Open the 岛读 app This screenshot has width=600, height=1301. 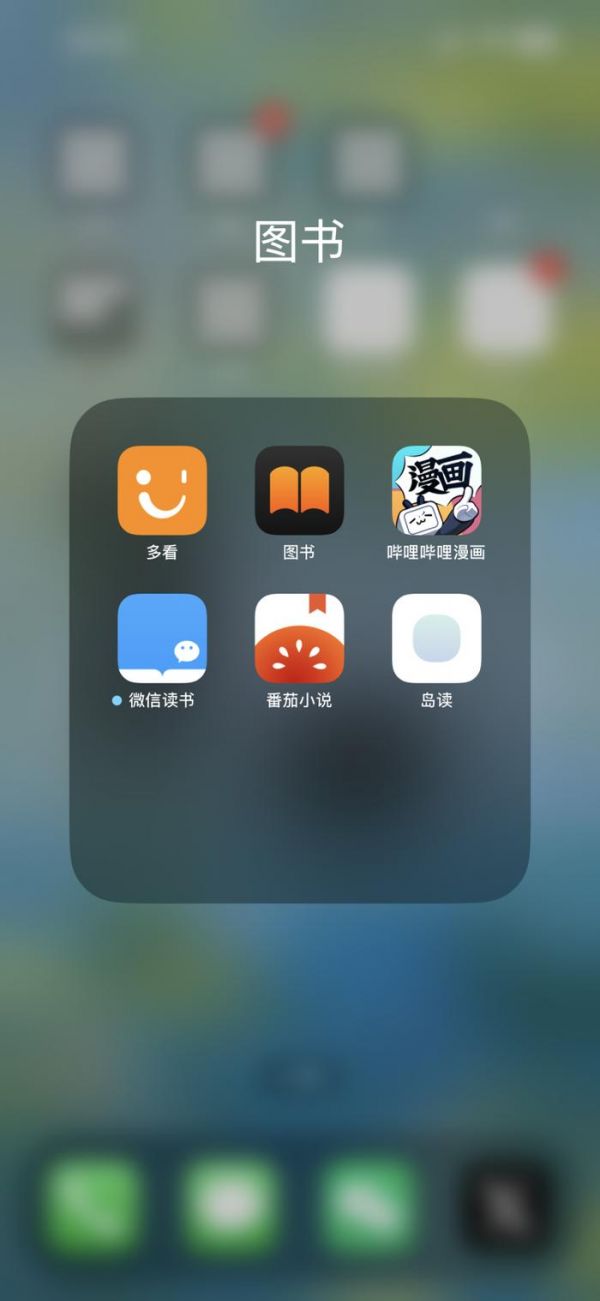coord(436,638)
